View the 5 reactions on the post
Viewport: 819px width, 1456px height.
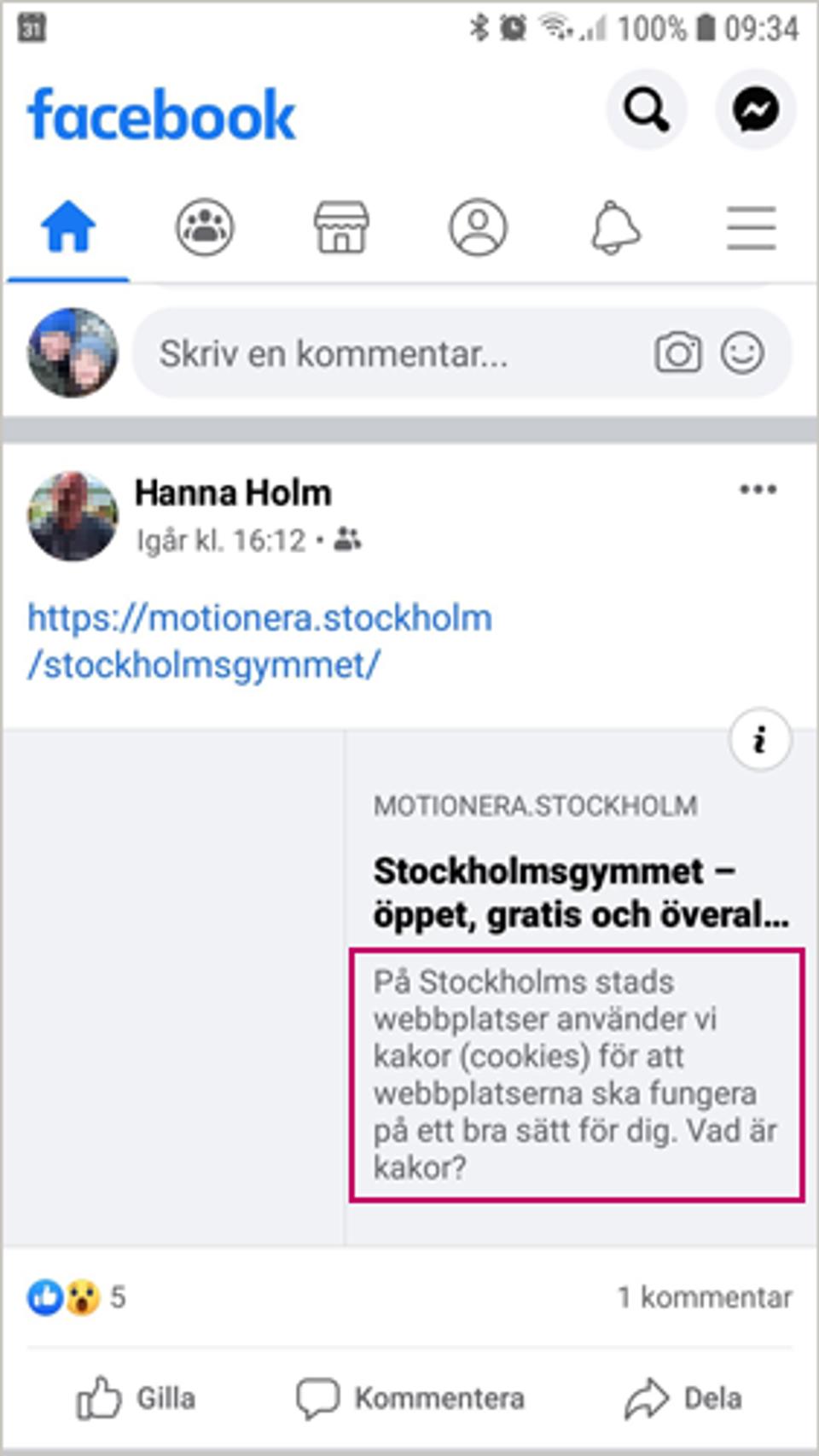pos(77,1297)
